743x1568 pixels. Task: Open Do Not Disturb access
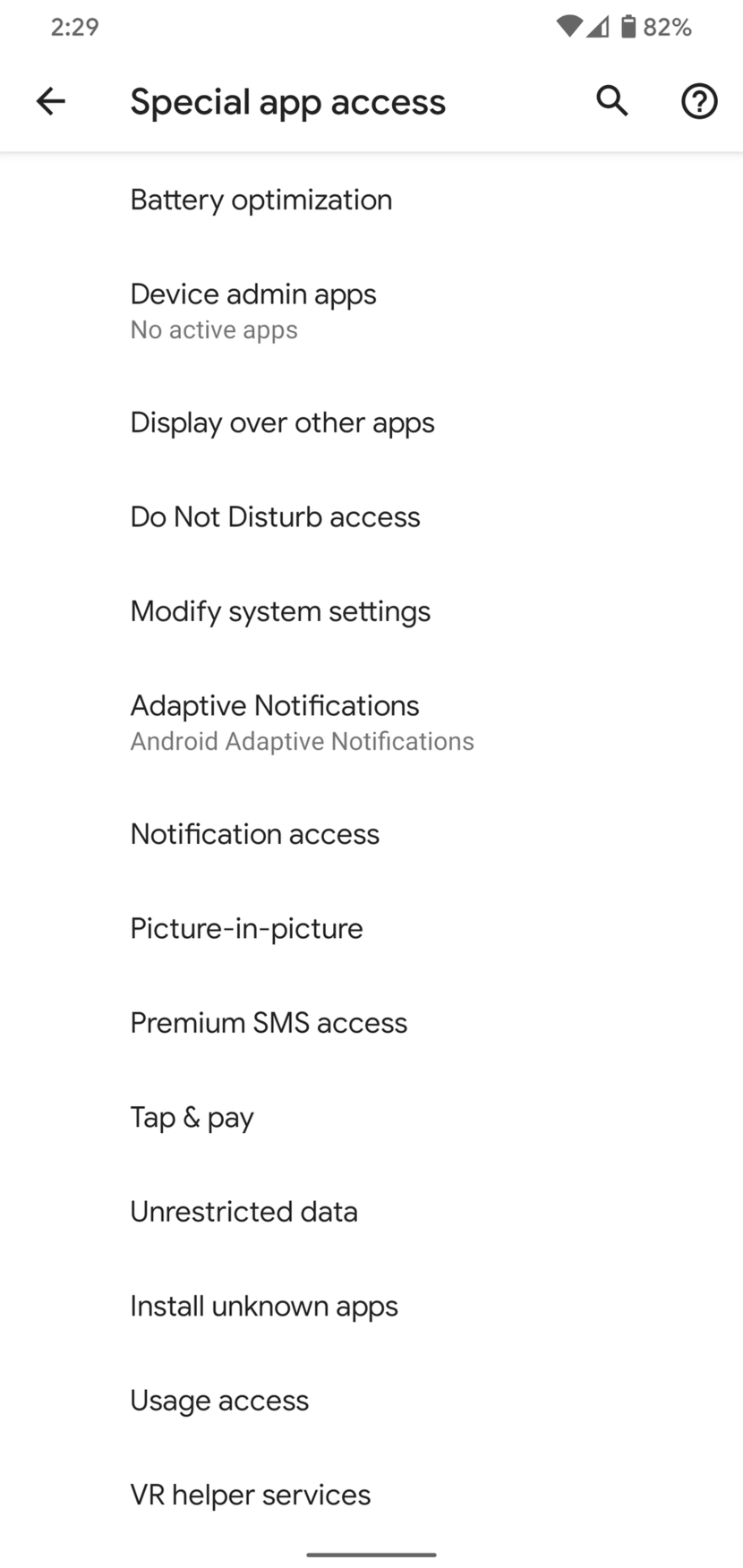coord(371,516)
